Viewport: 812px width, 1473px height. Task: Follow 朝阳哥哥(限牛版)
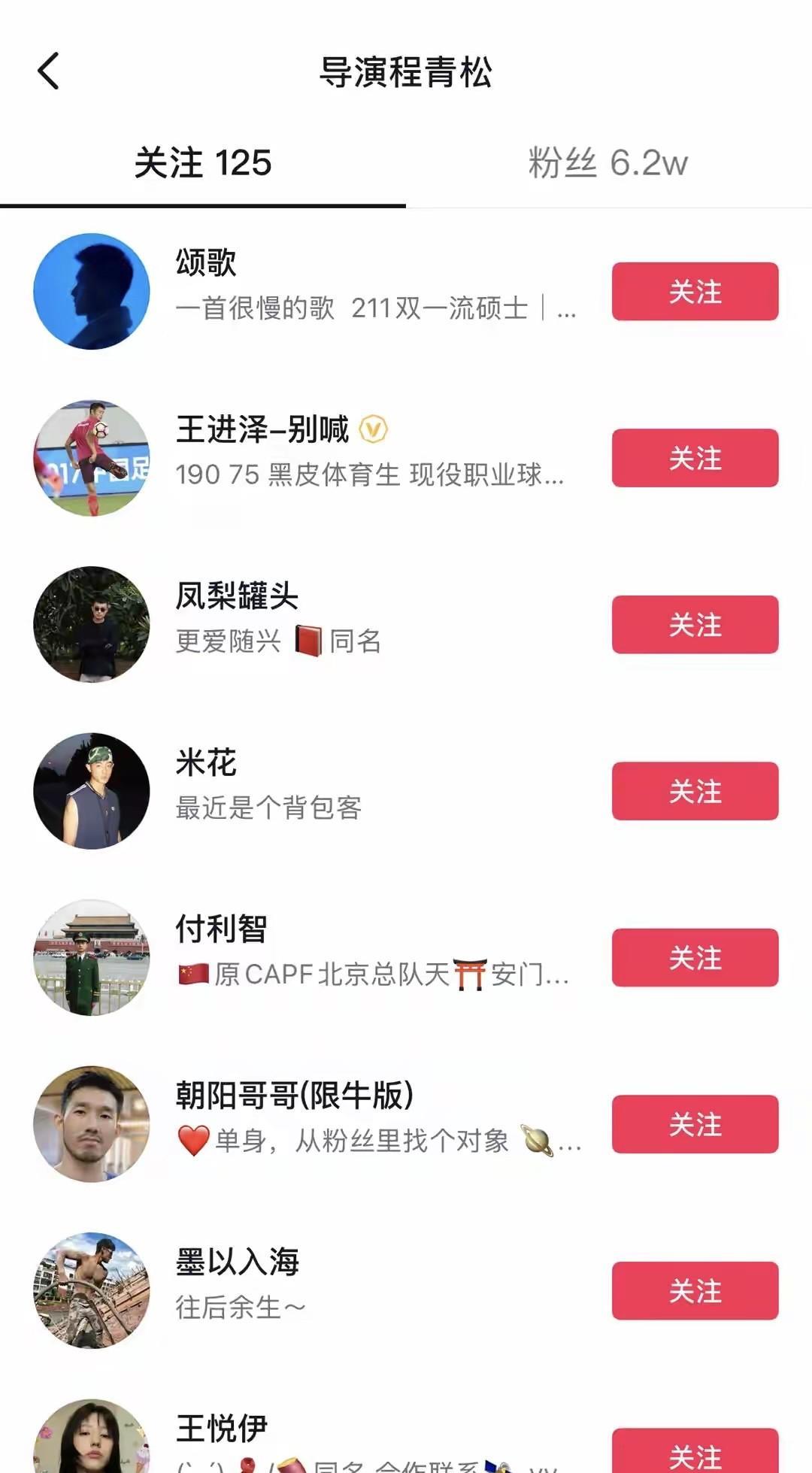click(x=695, y=1124)
